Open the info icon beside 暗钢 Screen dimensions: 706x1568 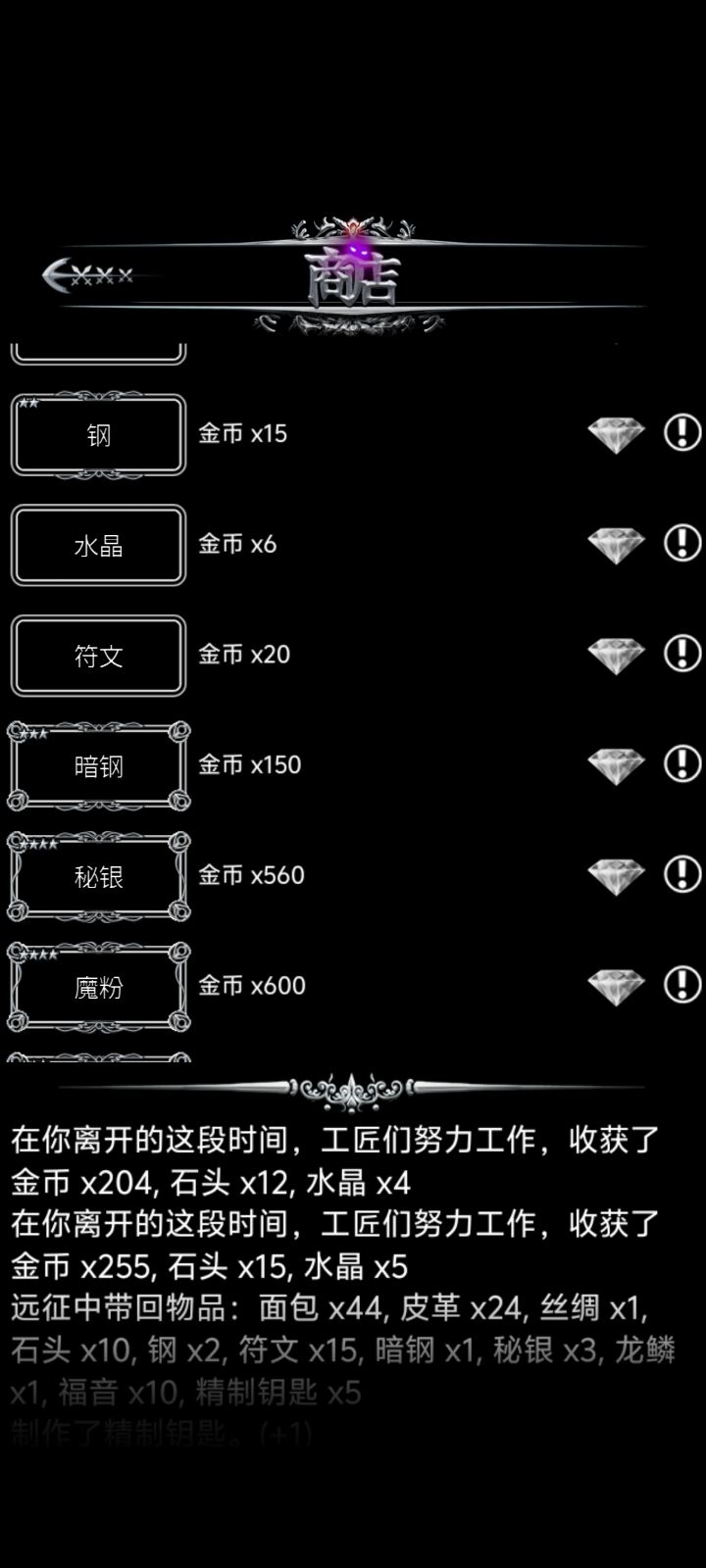(681, 763)
